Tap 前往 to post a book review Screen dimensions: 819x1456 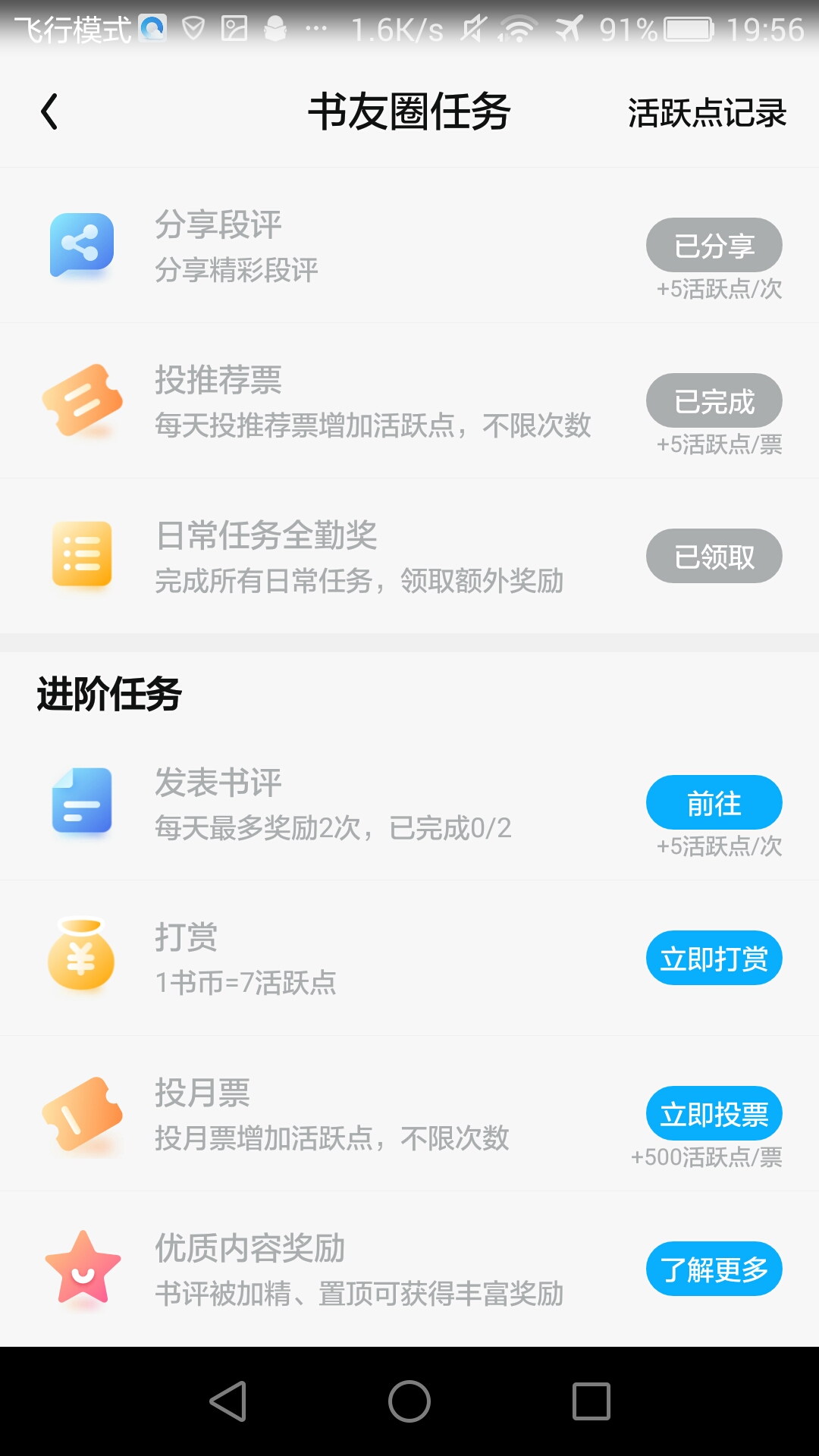coord(714,802)
